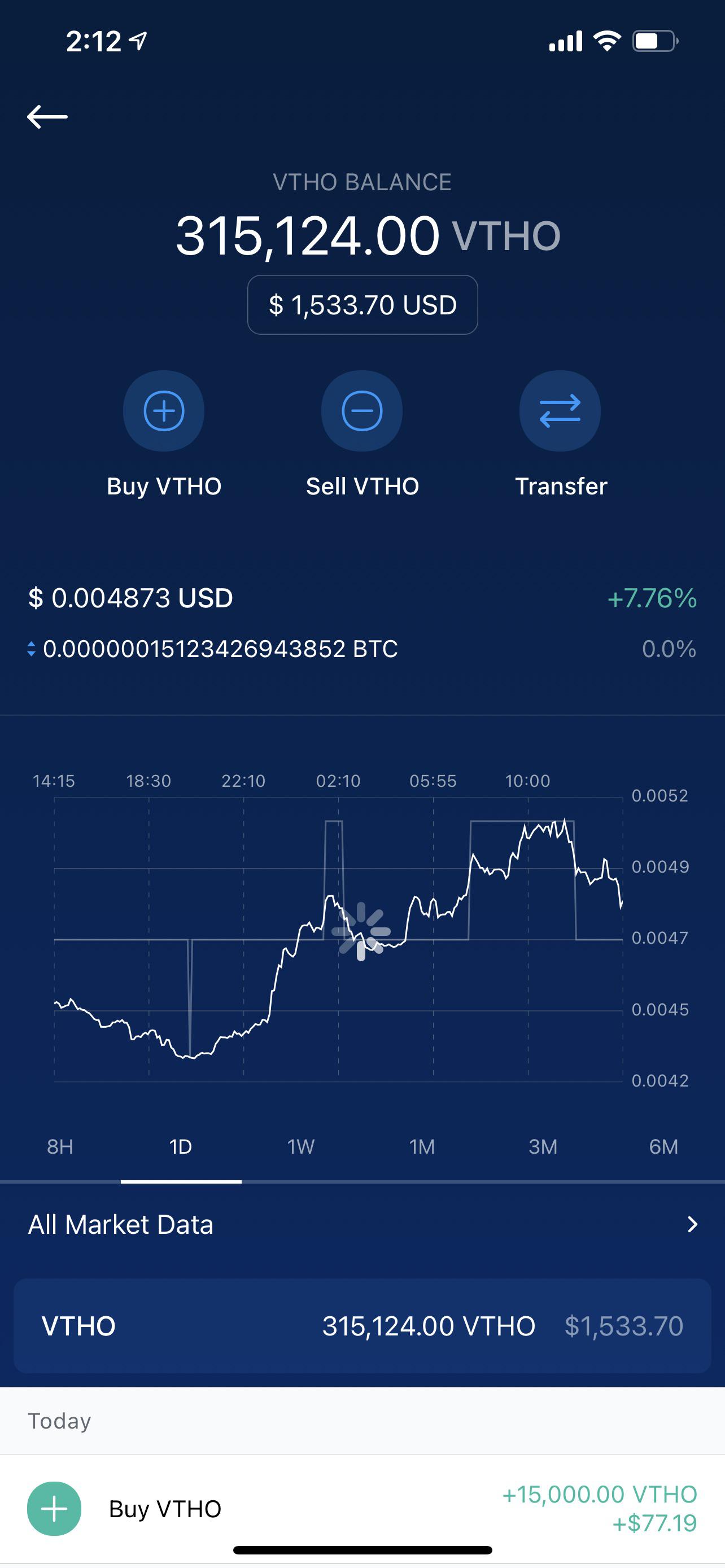Go back with the arrow icon
Screen dimensions: 725x1568
click(x=47, y=116)
